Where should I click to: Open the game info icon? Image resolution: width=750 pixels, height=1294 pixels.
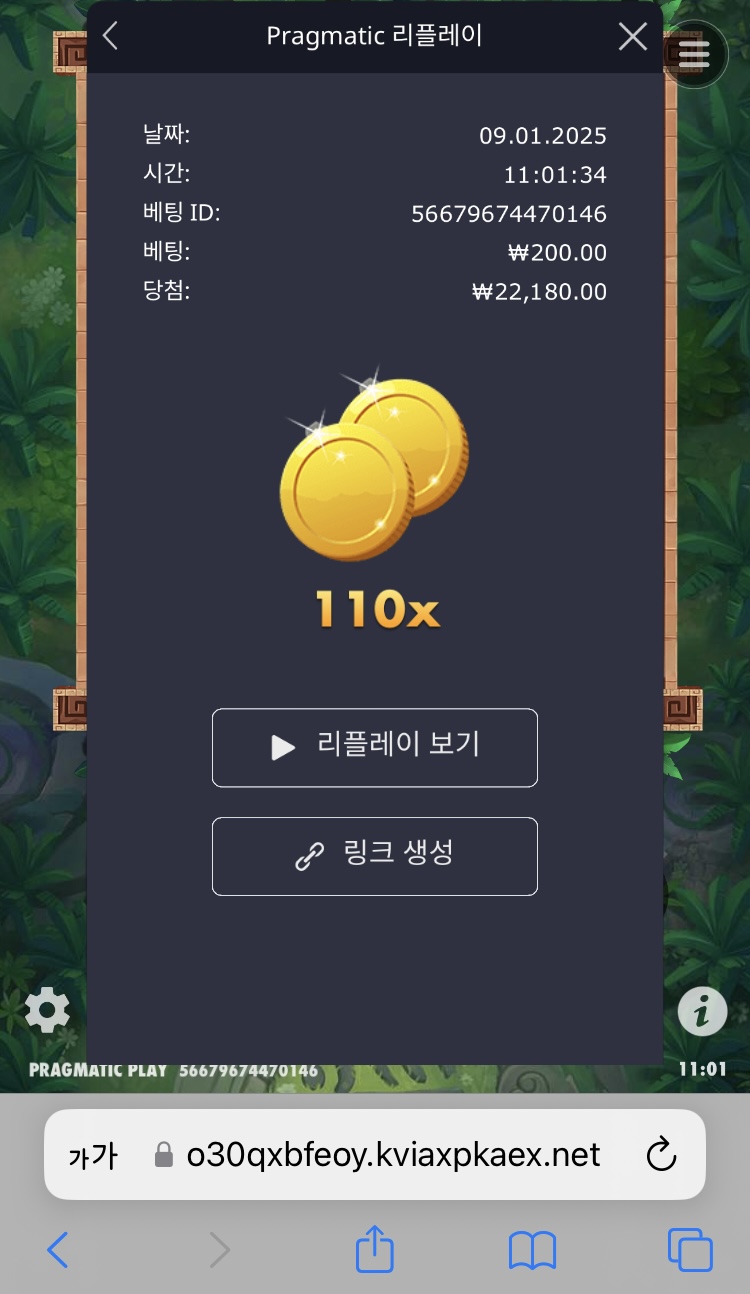click(702, 1012)
